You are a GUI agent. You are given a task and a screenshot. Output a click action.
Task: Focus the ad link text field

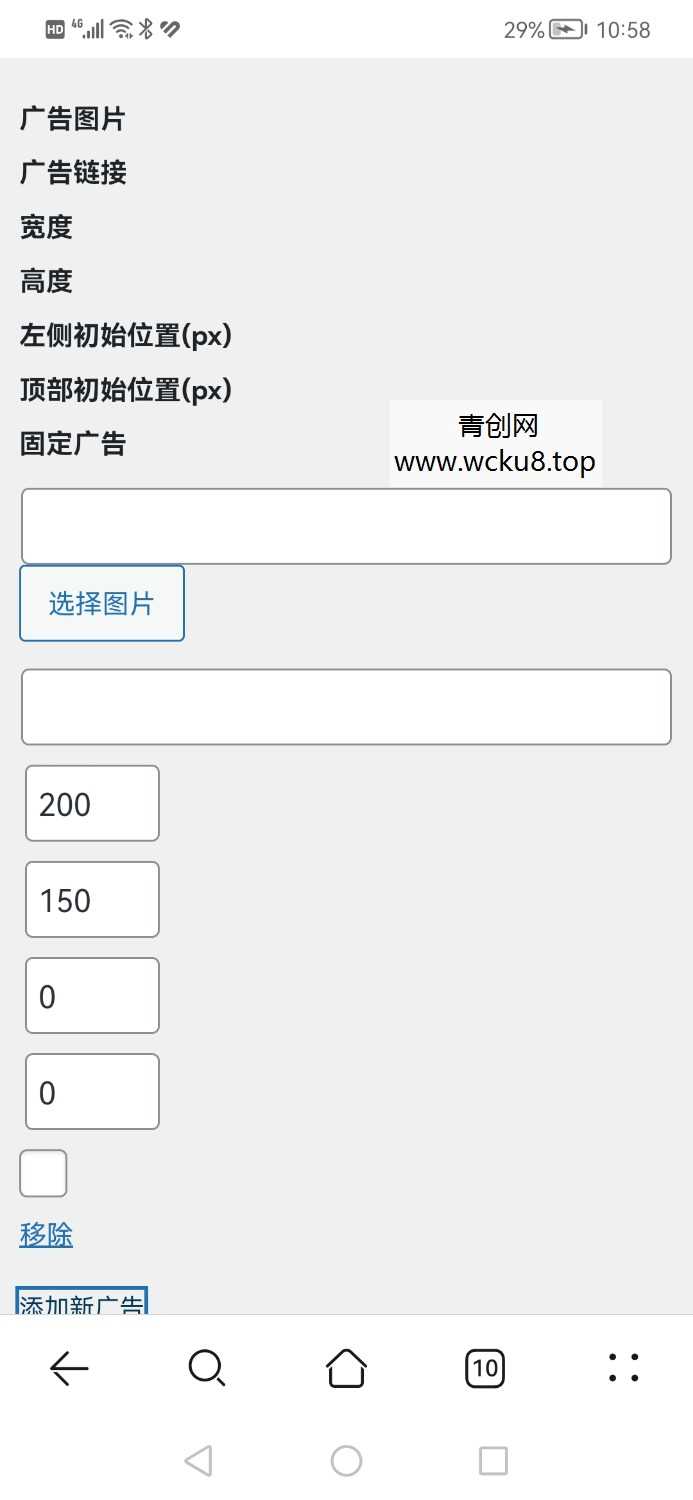(345, 707)
